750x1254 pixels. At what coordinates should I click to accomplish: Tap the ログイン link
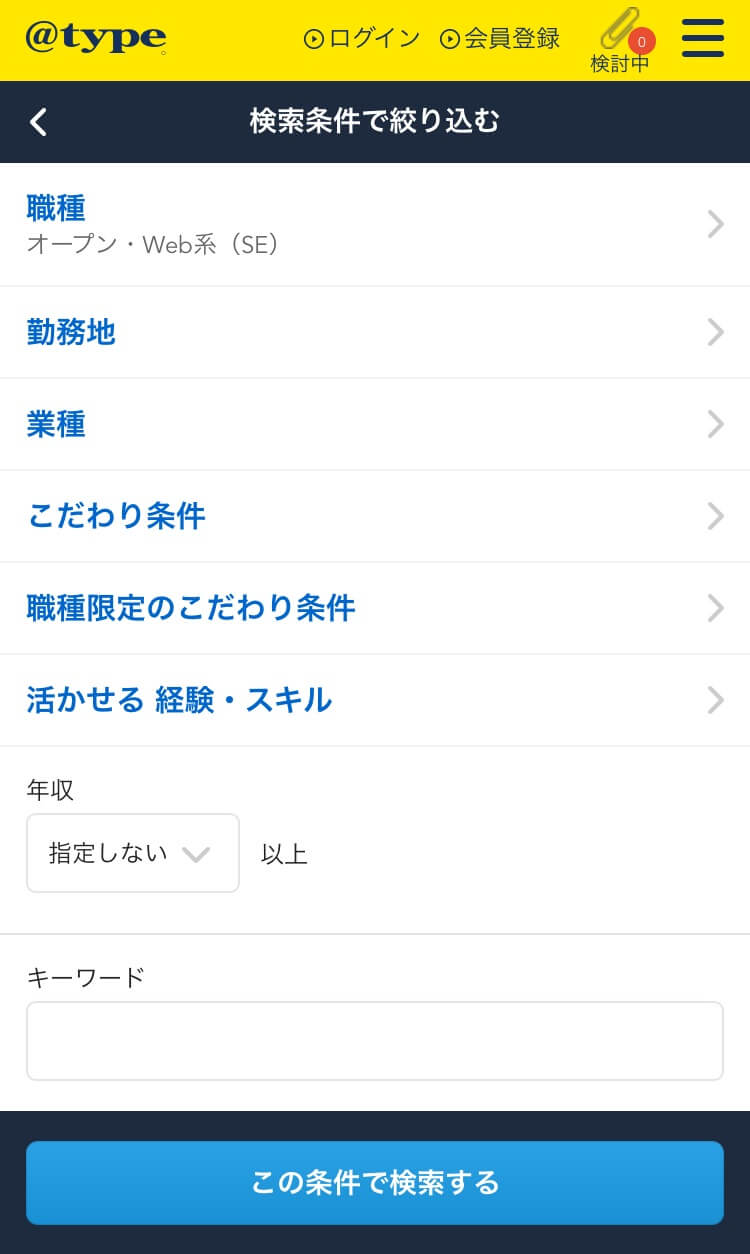(x=362, y=39)
